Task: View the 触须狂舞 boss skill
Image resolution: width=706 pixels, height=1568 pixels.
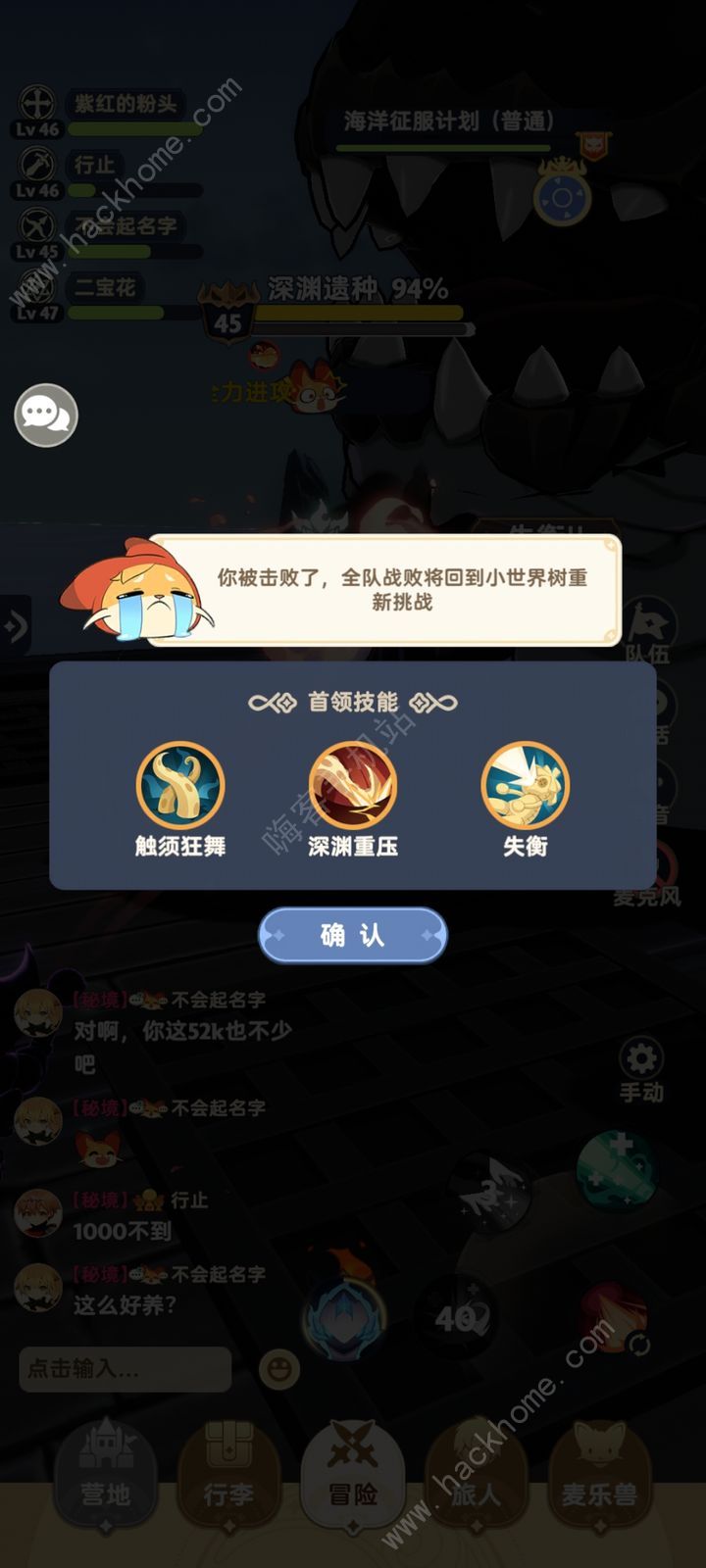Action: pyautogui.click(x=180, y=786)
